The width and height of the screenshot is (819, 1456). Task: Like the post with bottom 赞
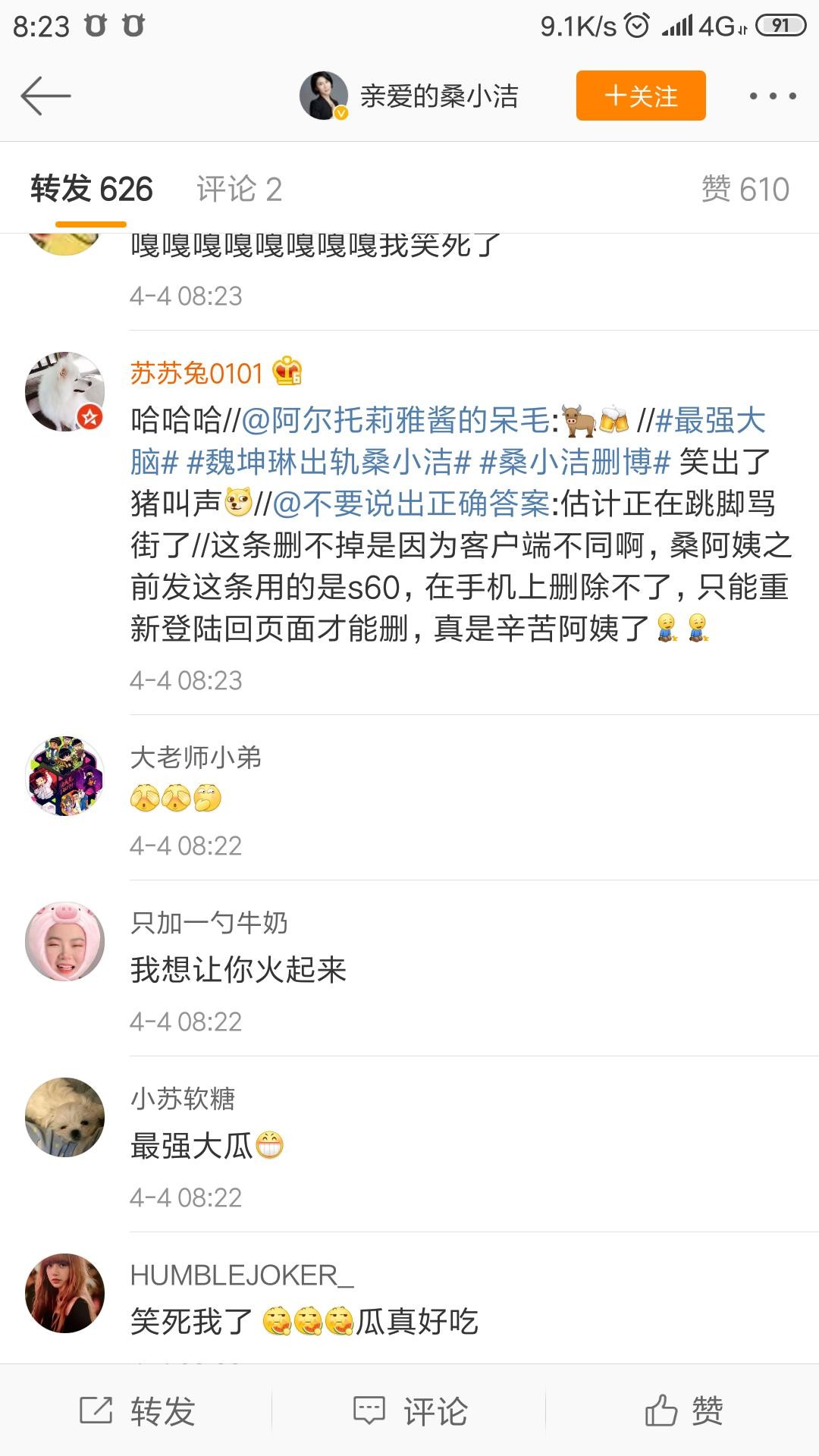point(683,1411)
